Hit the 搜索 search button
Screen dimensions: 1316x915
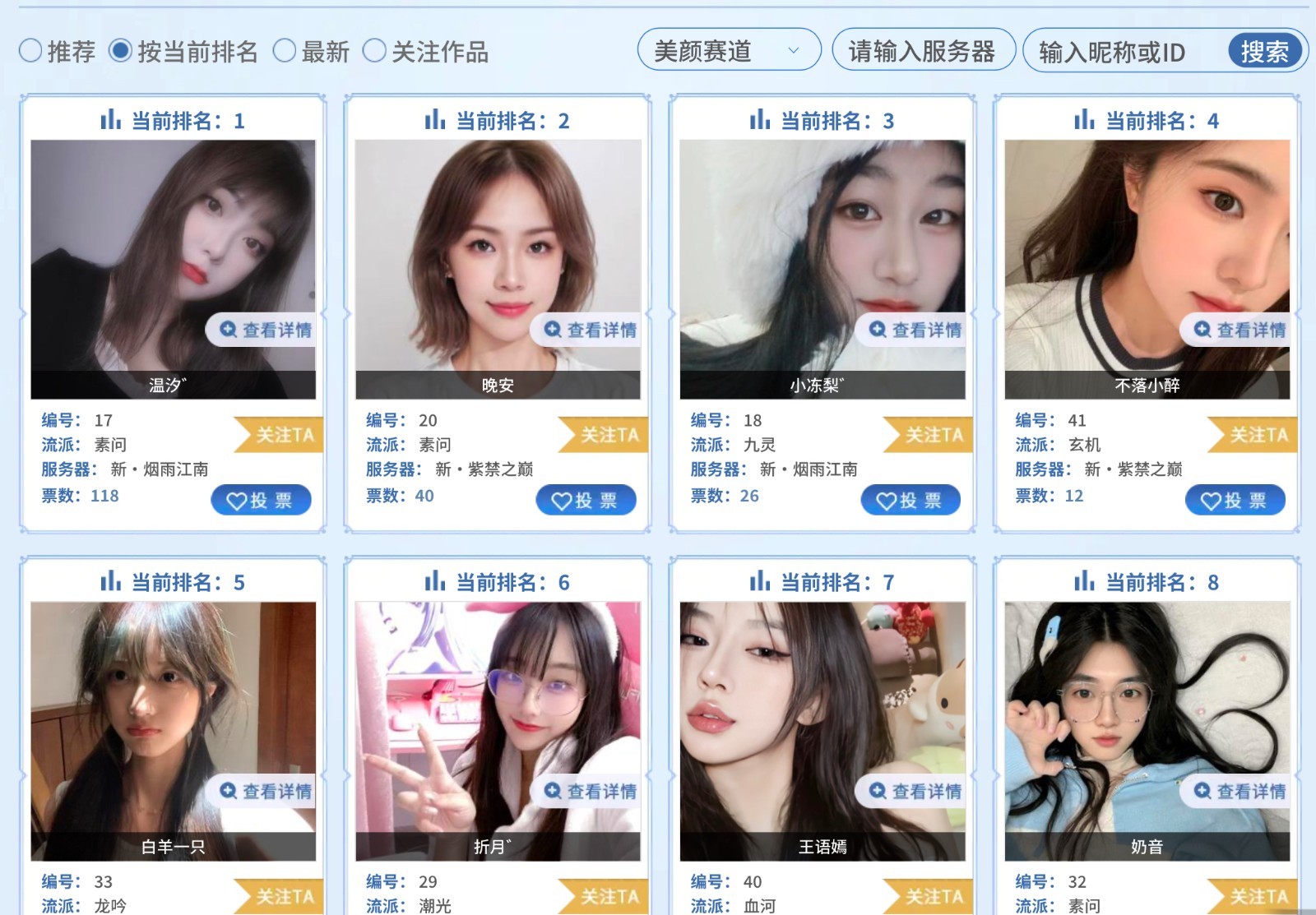[1264, 51]
